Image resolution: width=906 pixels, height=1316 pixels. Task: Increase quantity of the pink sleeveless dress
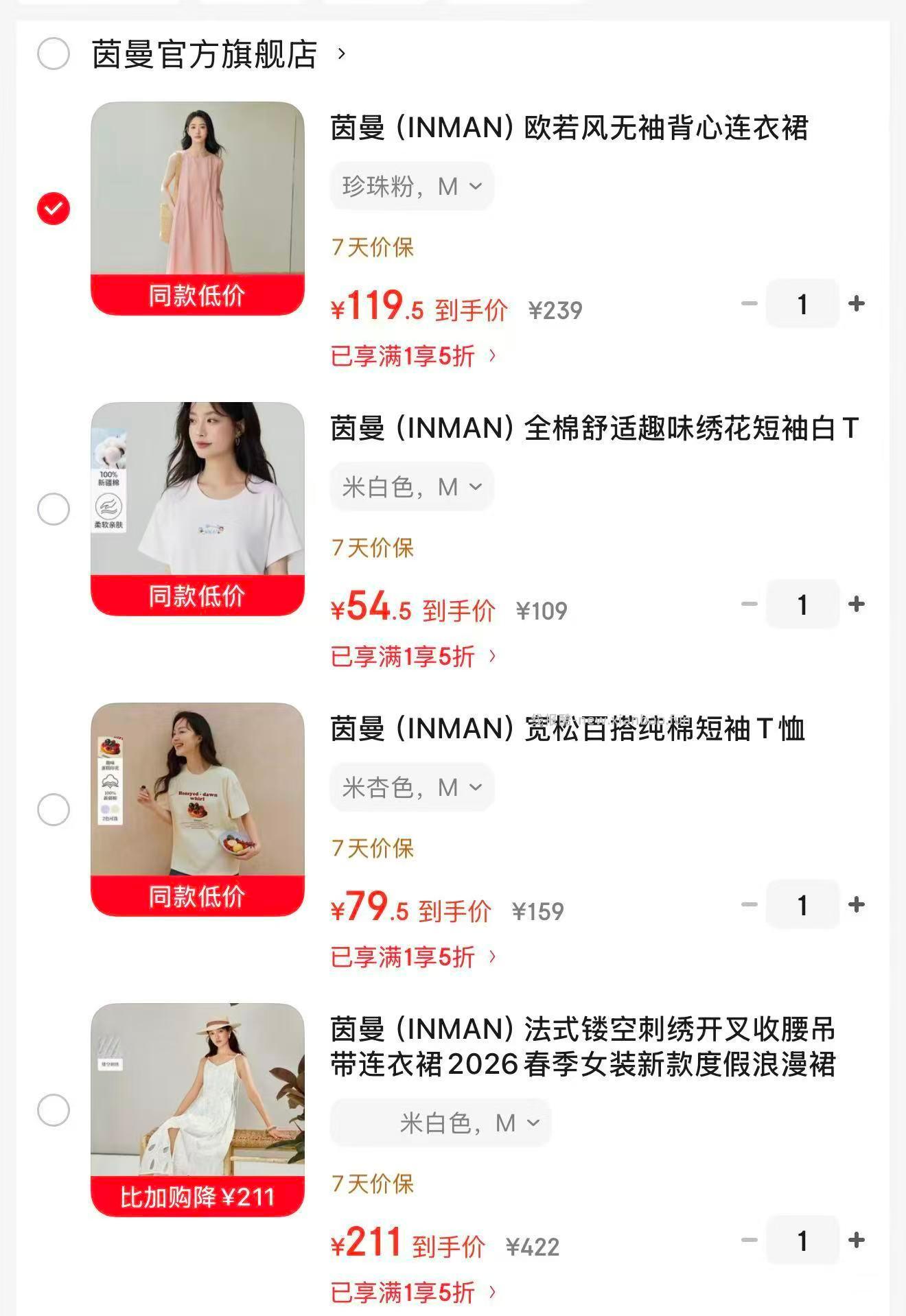tap(857, 303)
